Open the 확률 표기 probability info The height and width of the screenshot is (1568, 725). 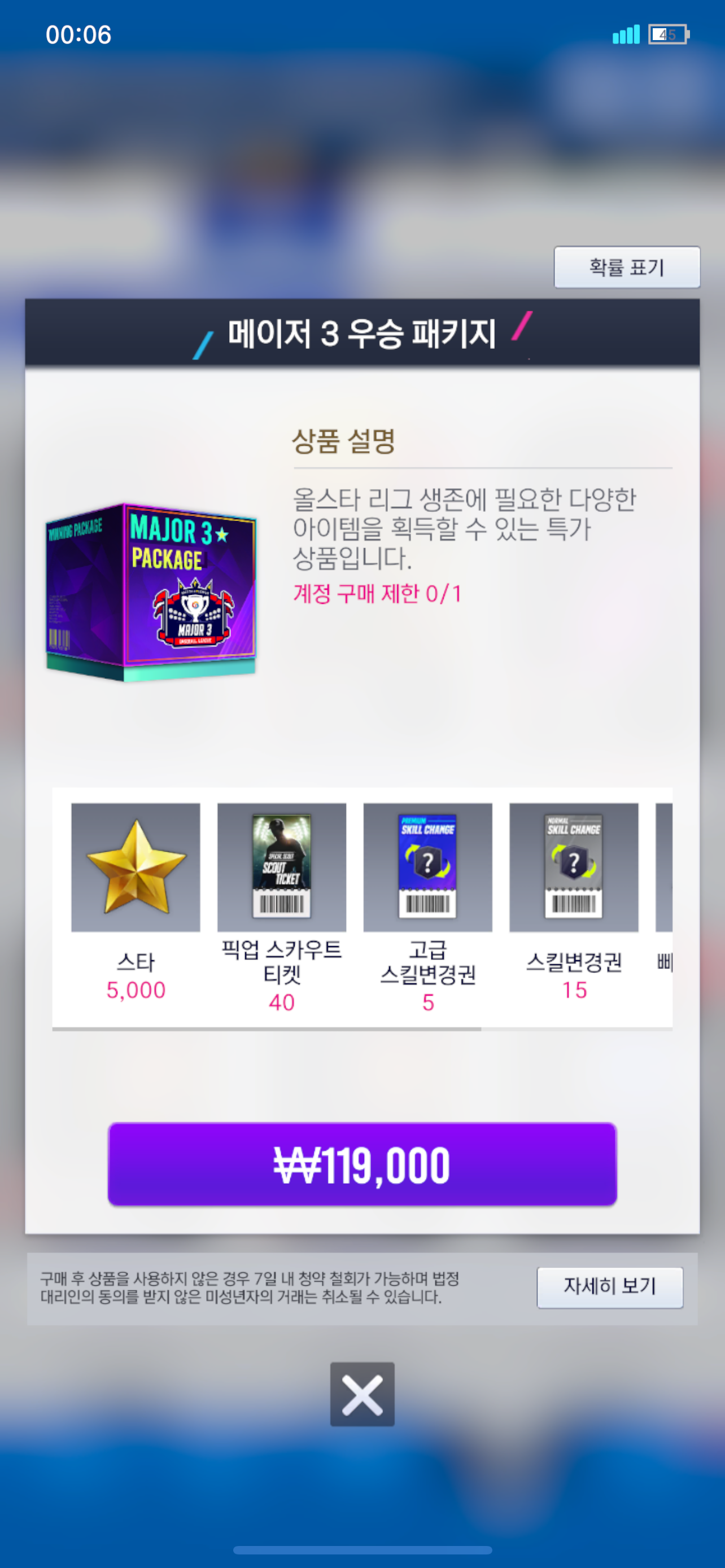pos(626,267)
